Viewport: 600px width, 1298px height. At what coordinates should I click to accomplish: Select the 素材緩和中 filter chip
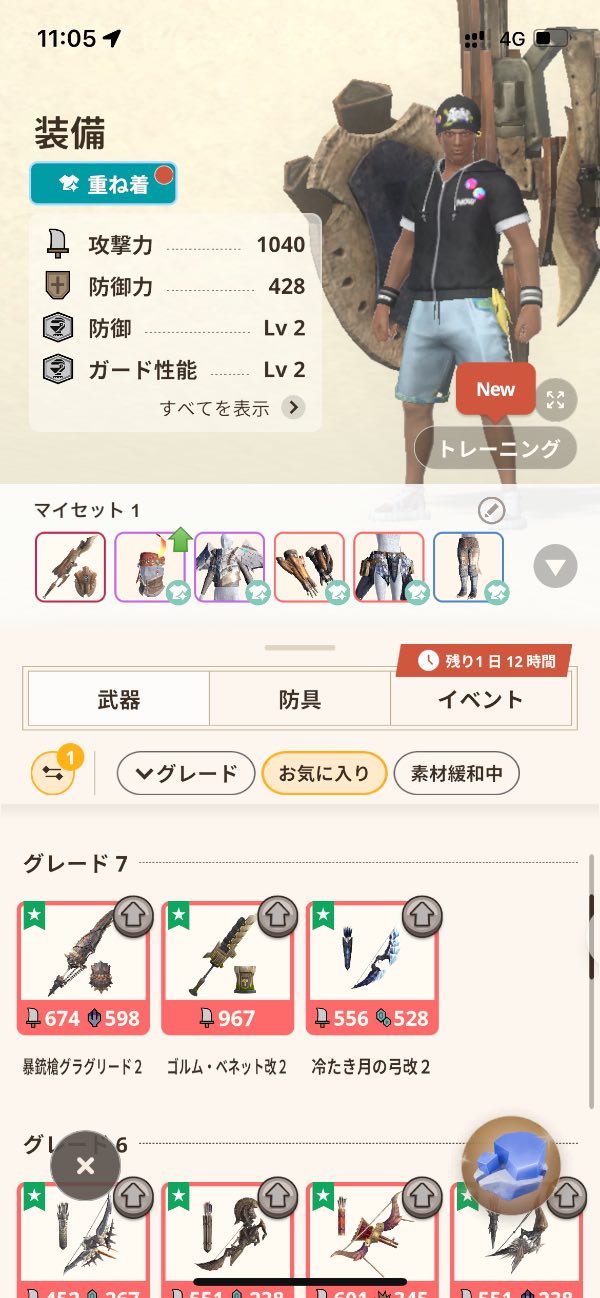coord(457,773)
